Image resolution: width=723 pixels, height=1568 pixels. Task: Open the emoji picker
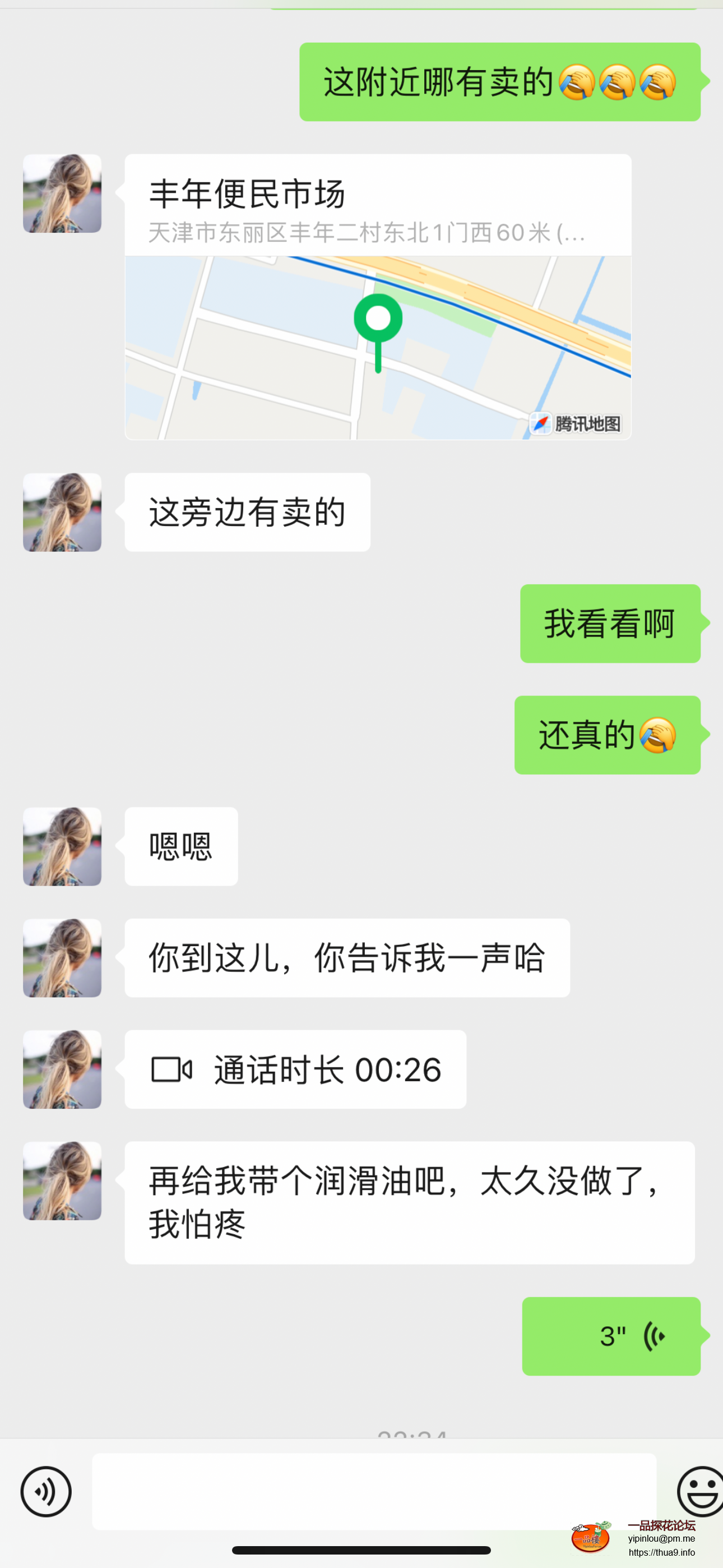tap(700, 1491)
